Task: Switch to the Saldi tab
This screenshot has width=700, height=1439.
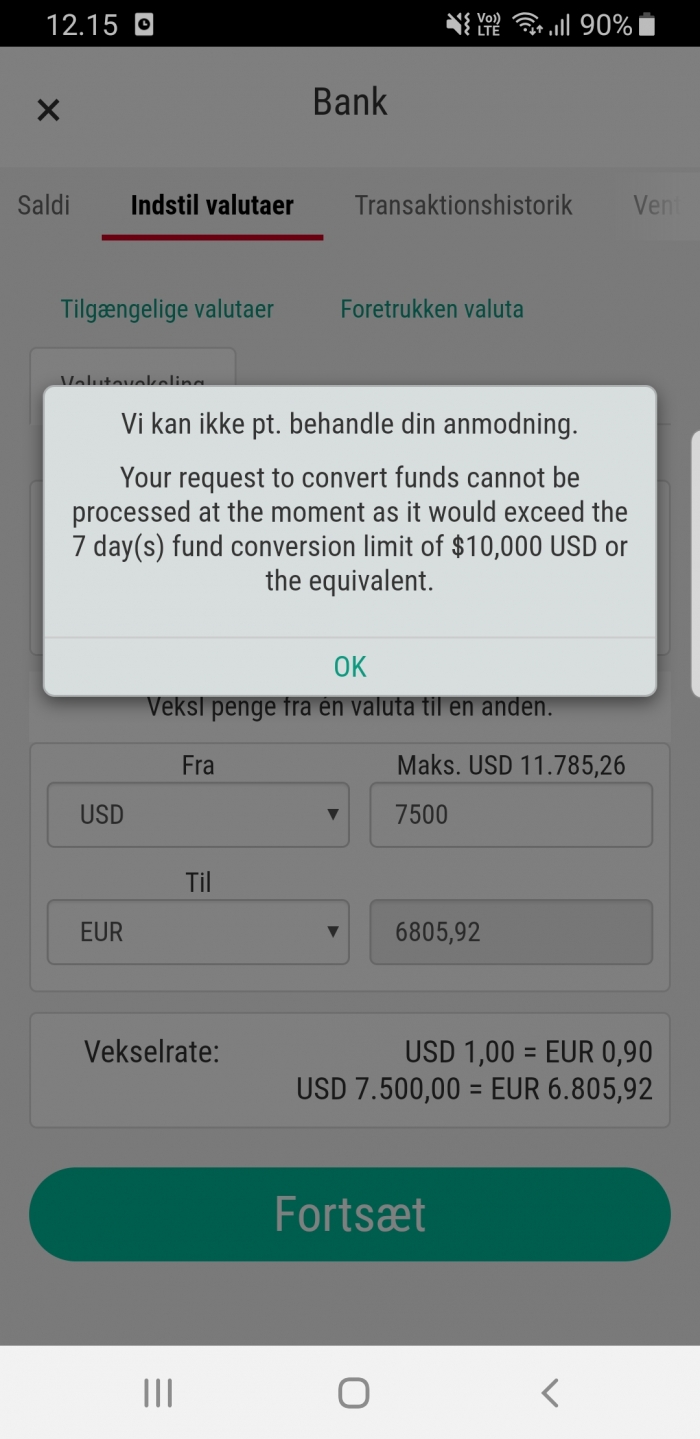Action: click(44, 205)
